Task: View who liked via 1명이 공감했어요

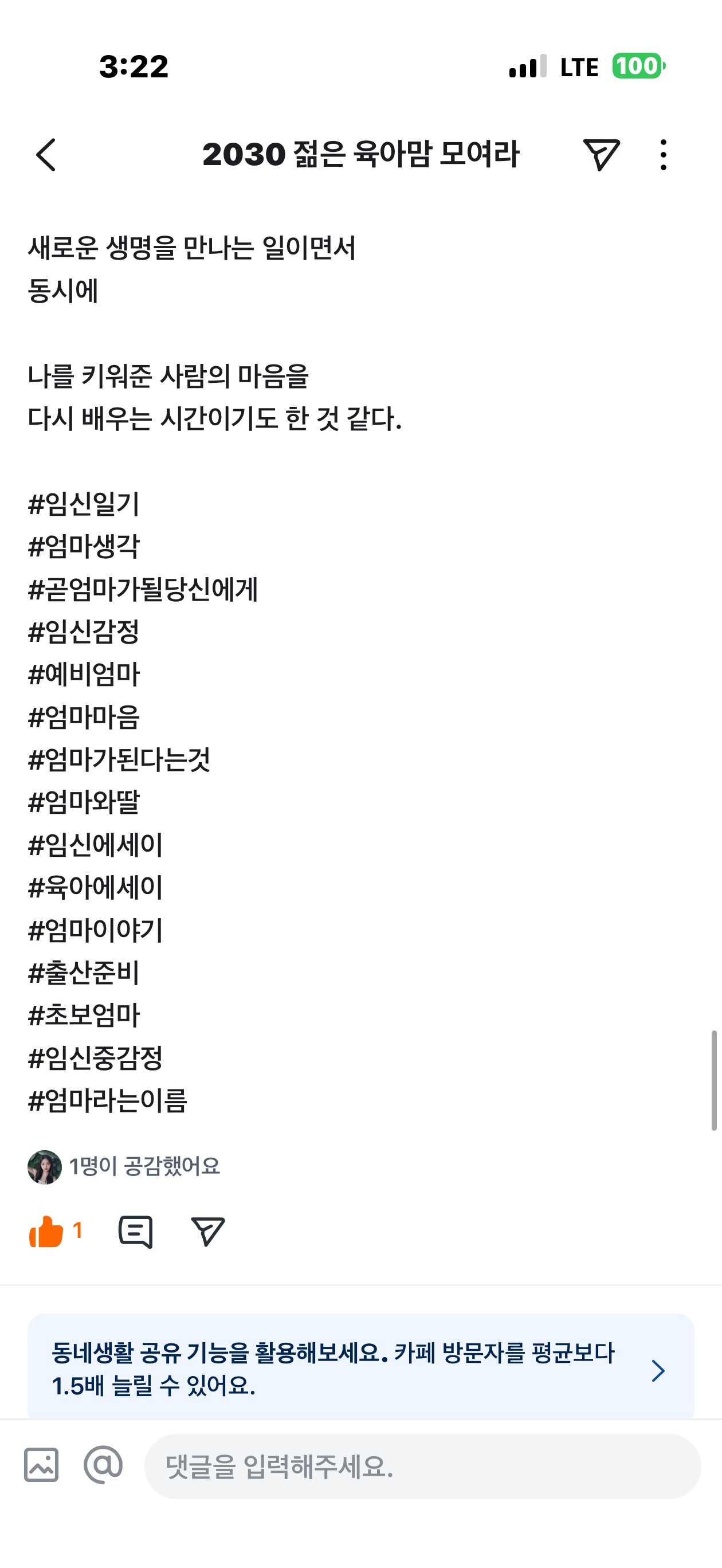Action: click(x=144, y=1166)
